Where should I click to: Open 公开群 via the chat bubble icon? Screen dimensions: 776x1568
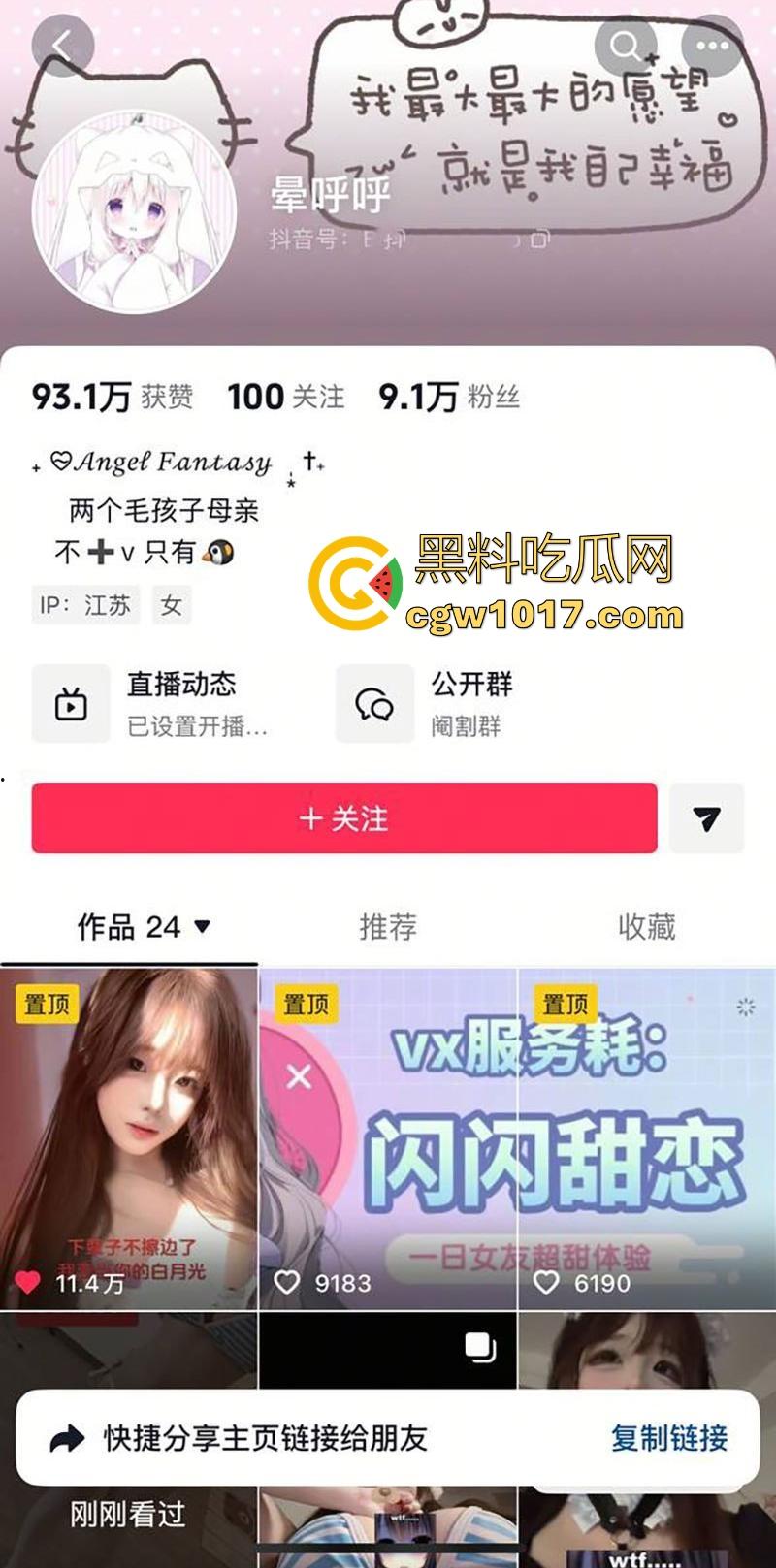tap(373, 703)
